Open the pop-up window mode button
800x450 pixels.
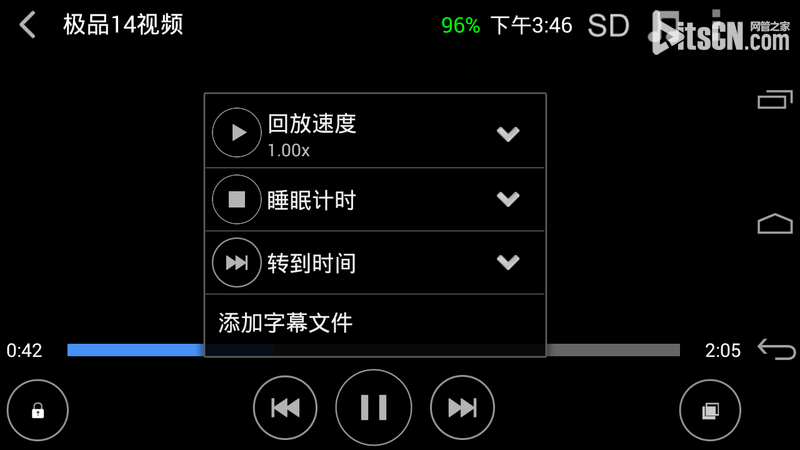coord(710,410)
